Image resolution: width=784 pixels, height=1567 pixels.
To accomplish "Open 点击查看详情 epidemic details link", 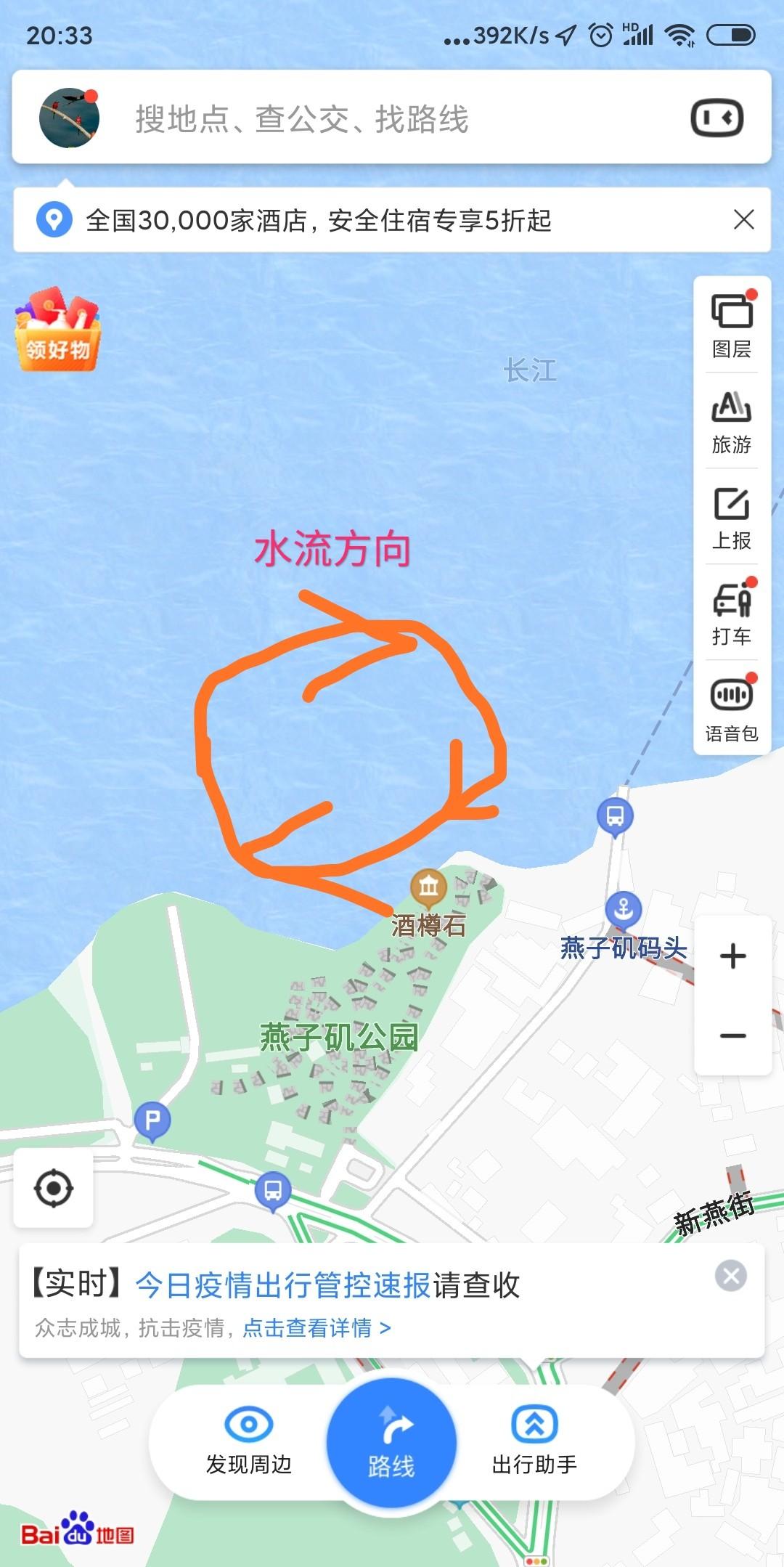I will pyautogui.click(x=317, y=1328).
